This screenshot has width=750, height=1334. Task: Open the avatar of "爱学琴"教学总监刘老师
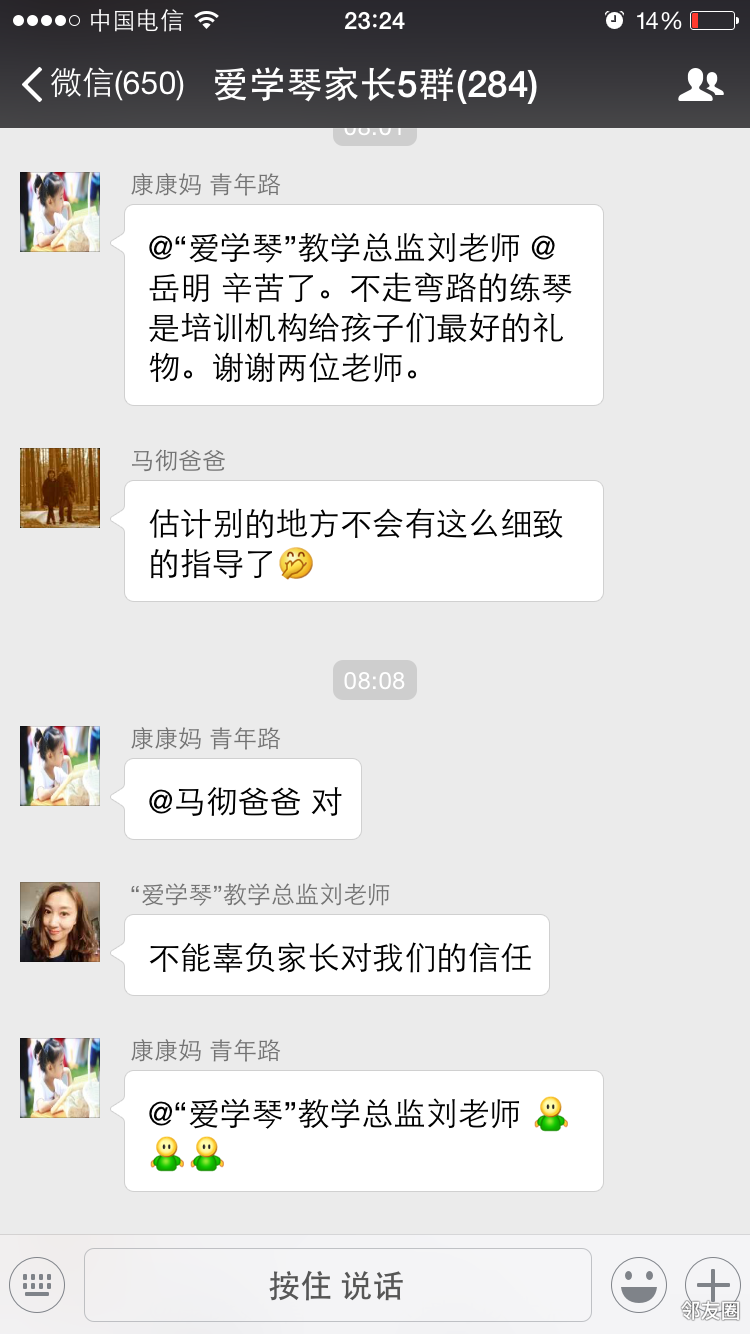[60, 922]
